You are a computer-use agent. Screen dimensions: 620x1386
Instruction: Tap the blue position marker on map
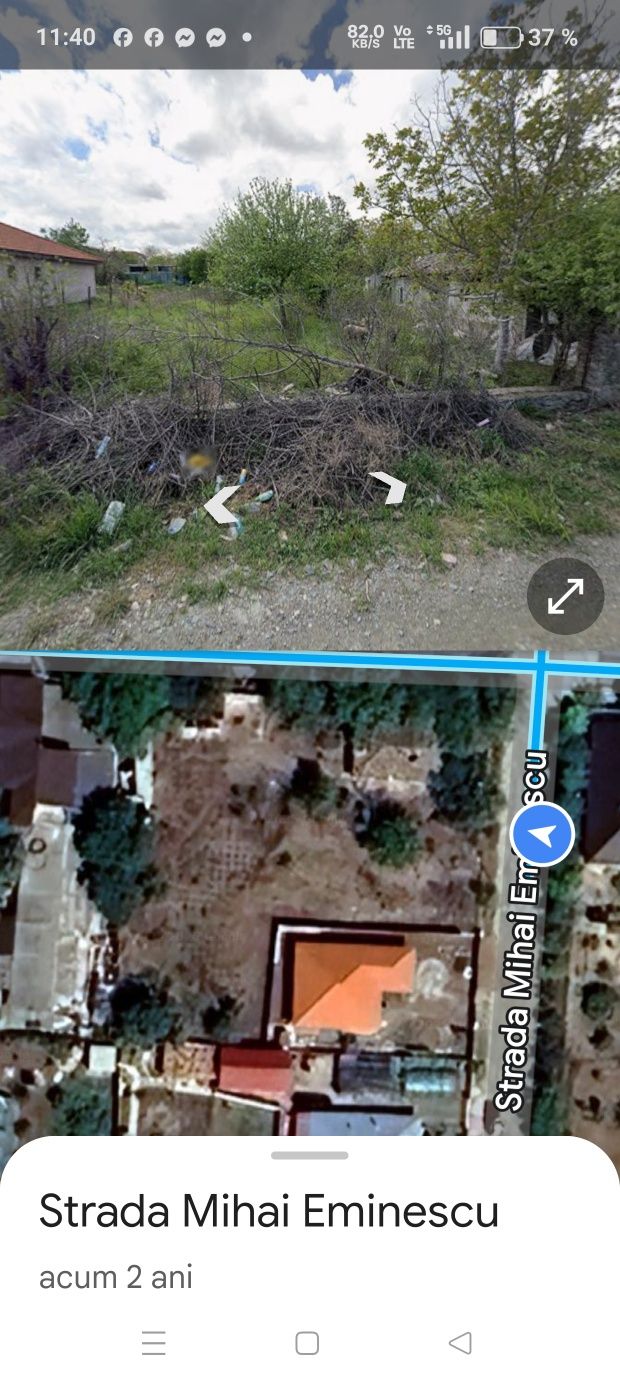coord(542,834)
